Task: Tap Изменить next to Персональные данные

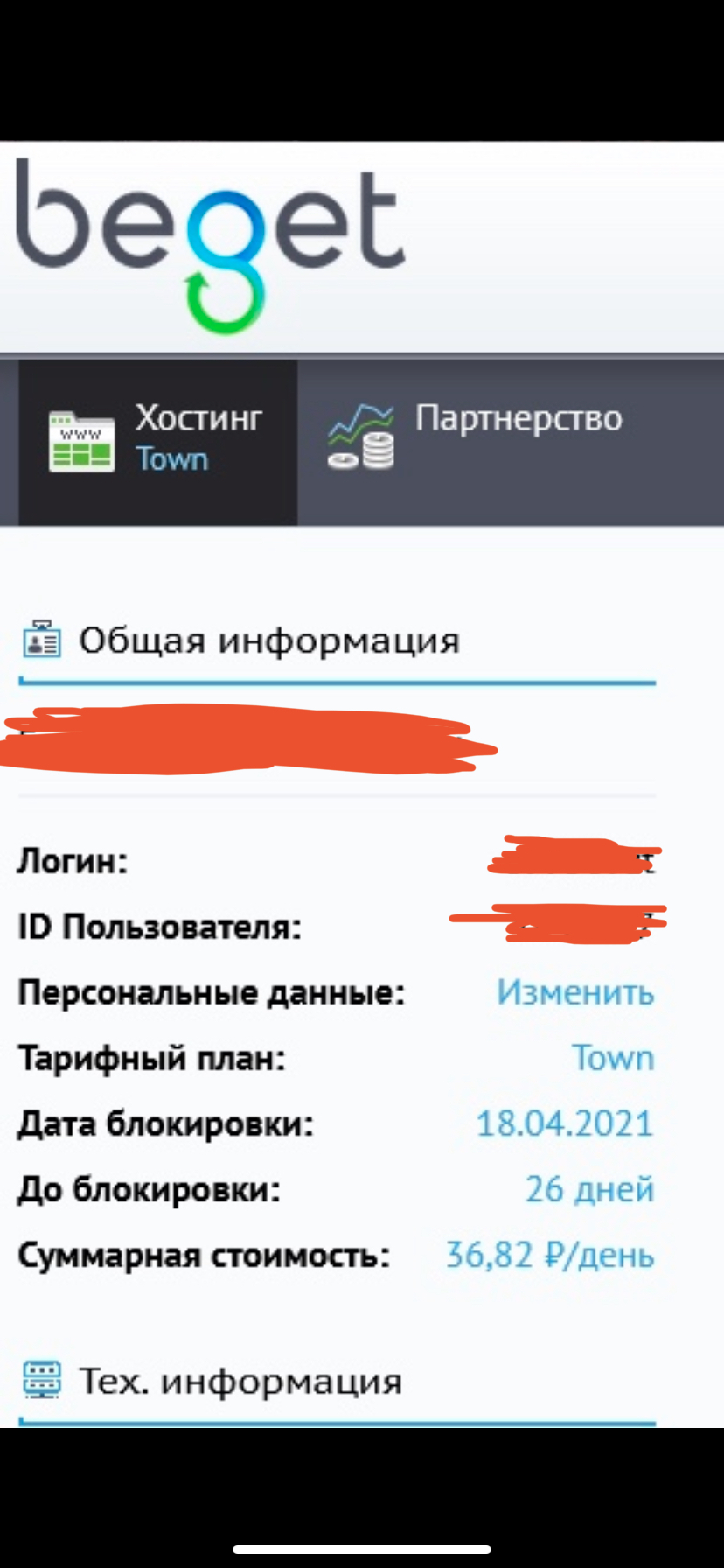Action: (x=575, y=992)
